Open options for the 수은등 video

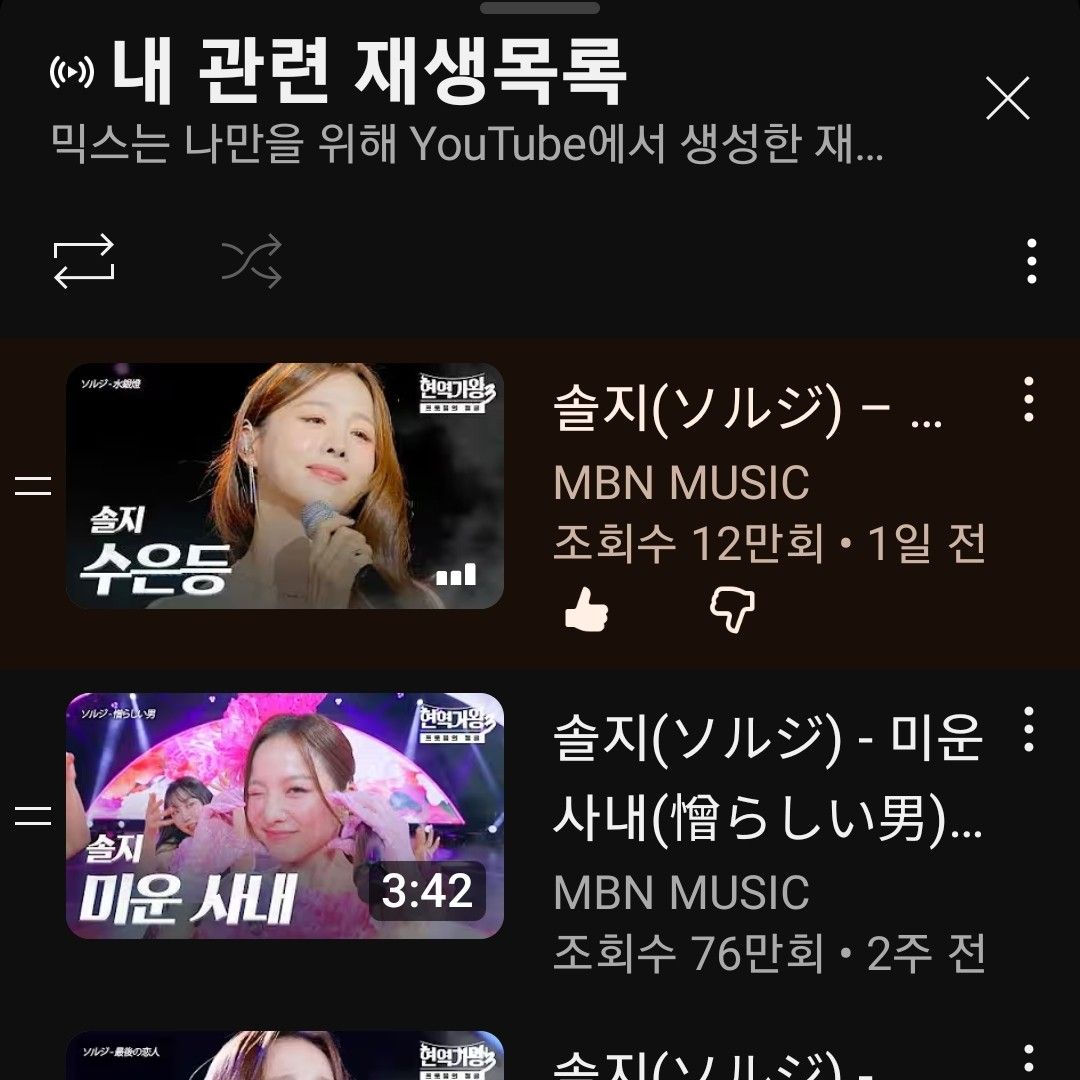click(1028, 400)
